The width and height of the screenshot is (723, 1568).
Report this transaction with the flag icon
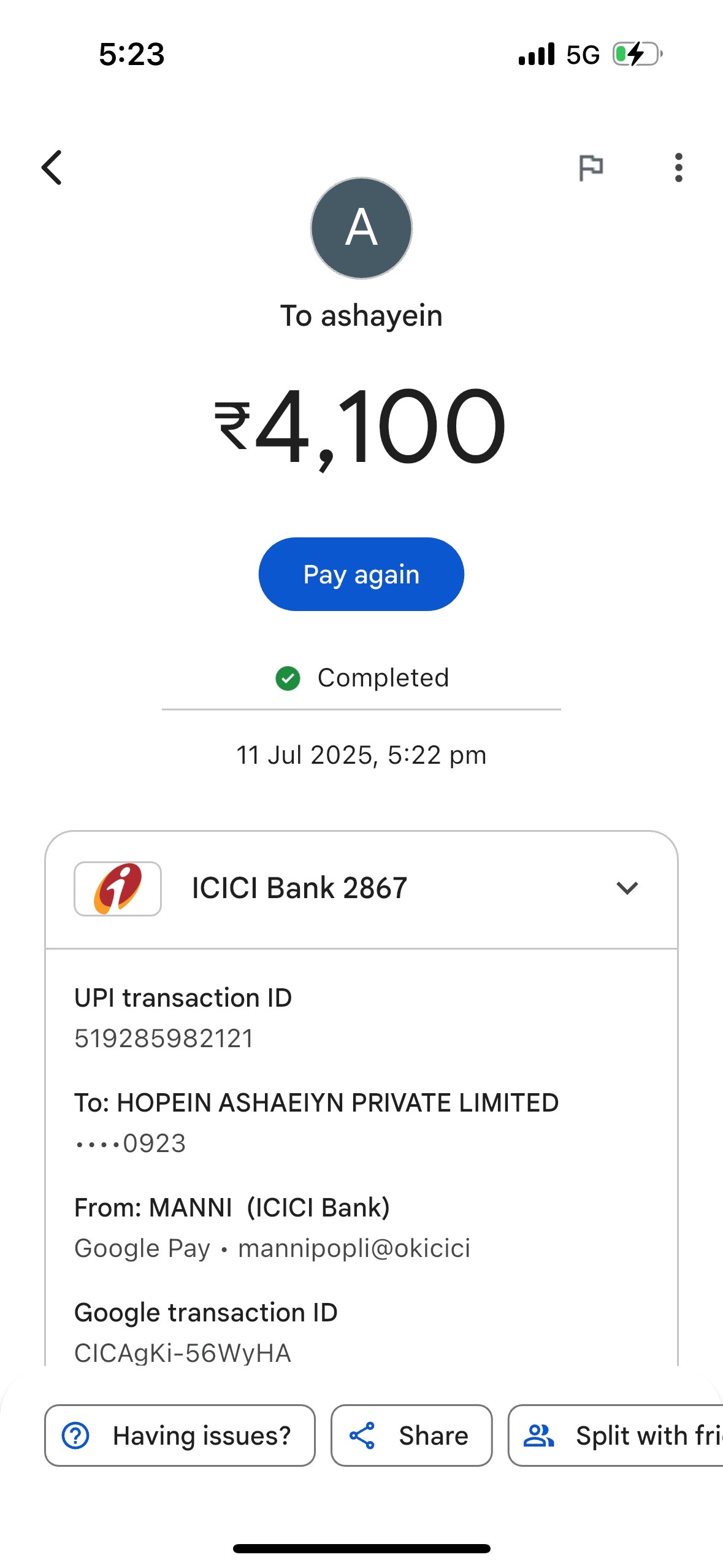[591, 167]
